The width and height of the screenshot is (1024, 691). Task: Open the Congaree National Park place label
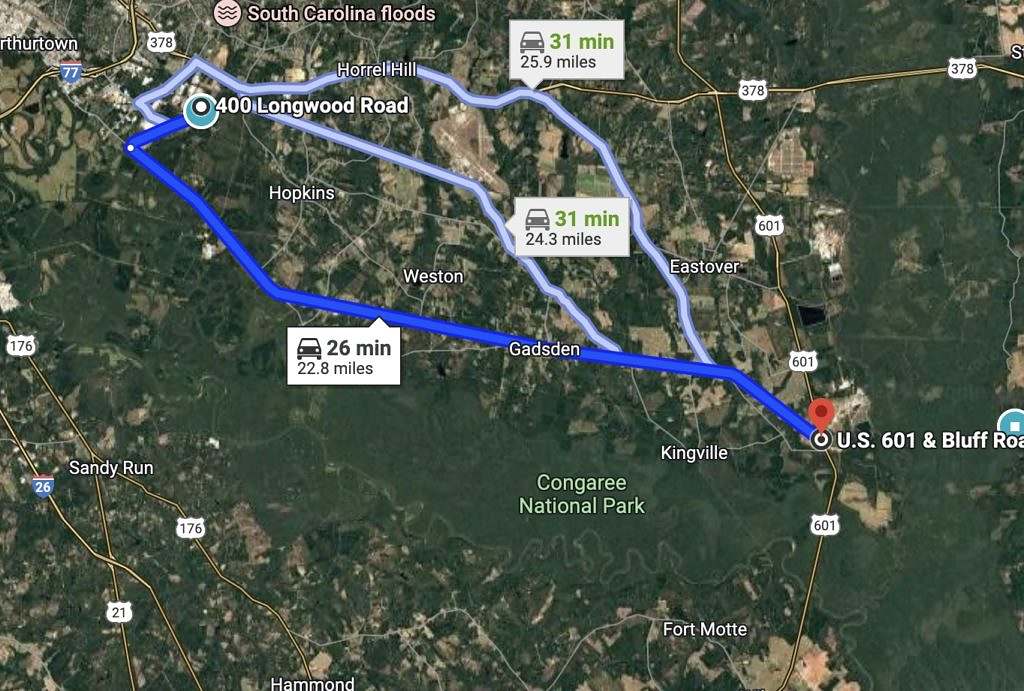(582, 494)
